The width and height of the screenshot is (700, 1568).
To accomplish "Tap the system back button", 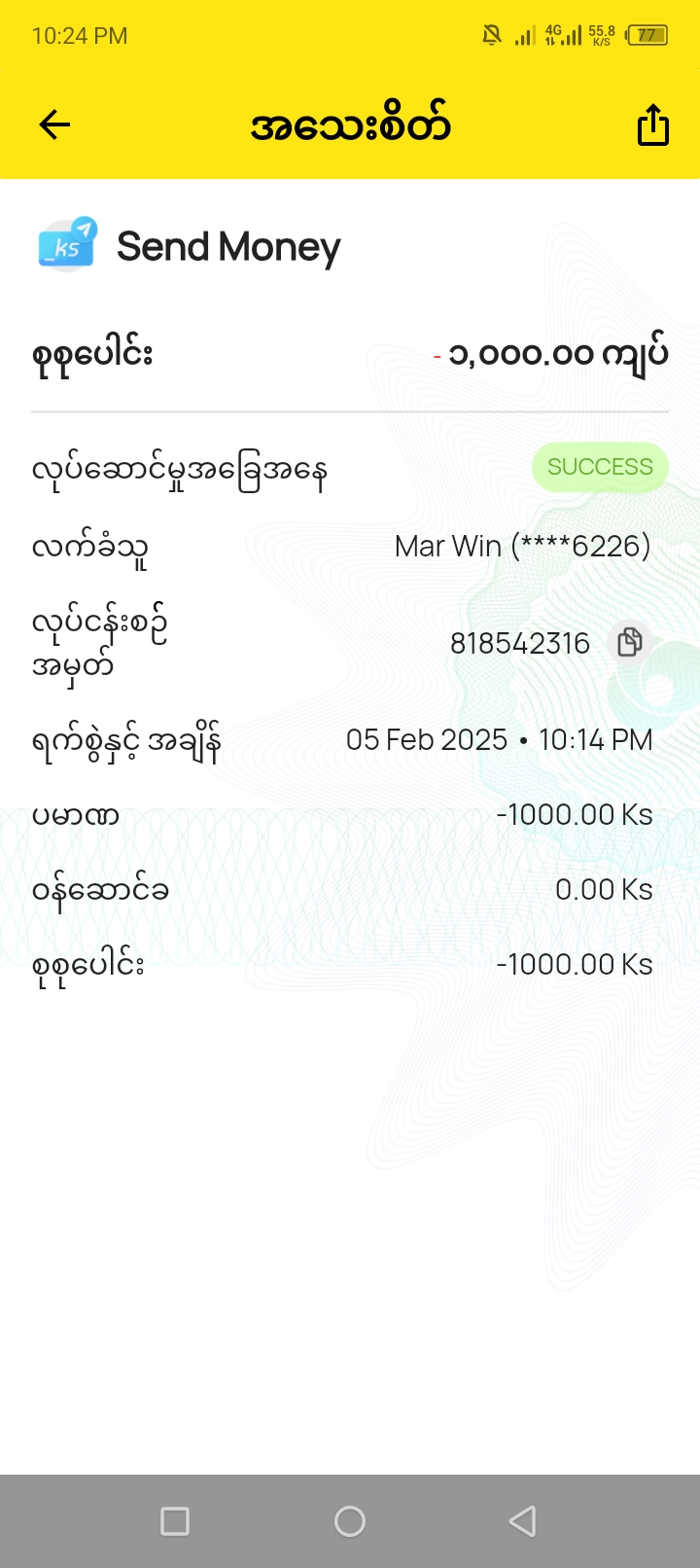I will 523,1520.
